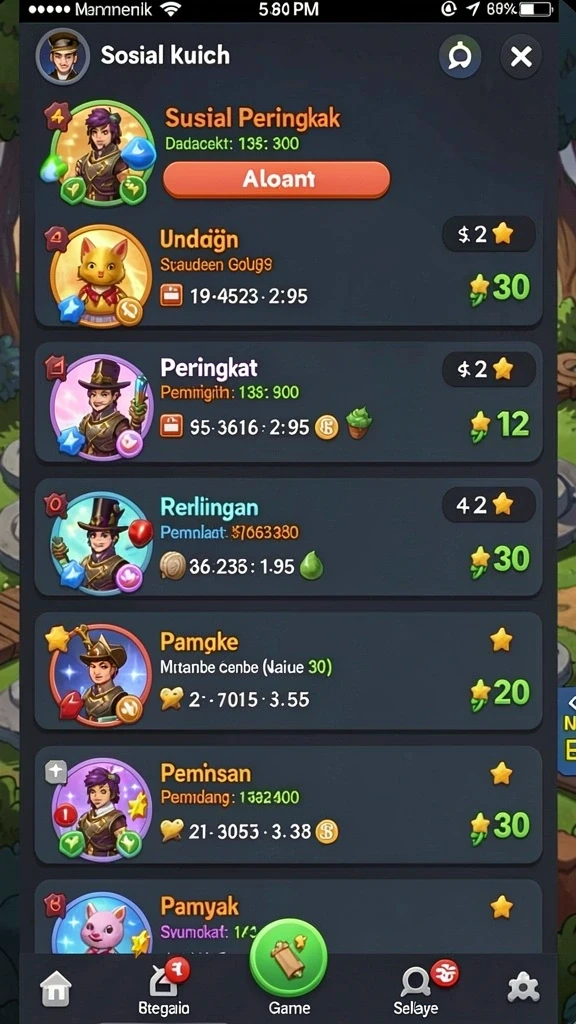Tap the orange Aloant button
This screenshot has height=1024, width=576.
[276, 180]
